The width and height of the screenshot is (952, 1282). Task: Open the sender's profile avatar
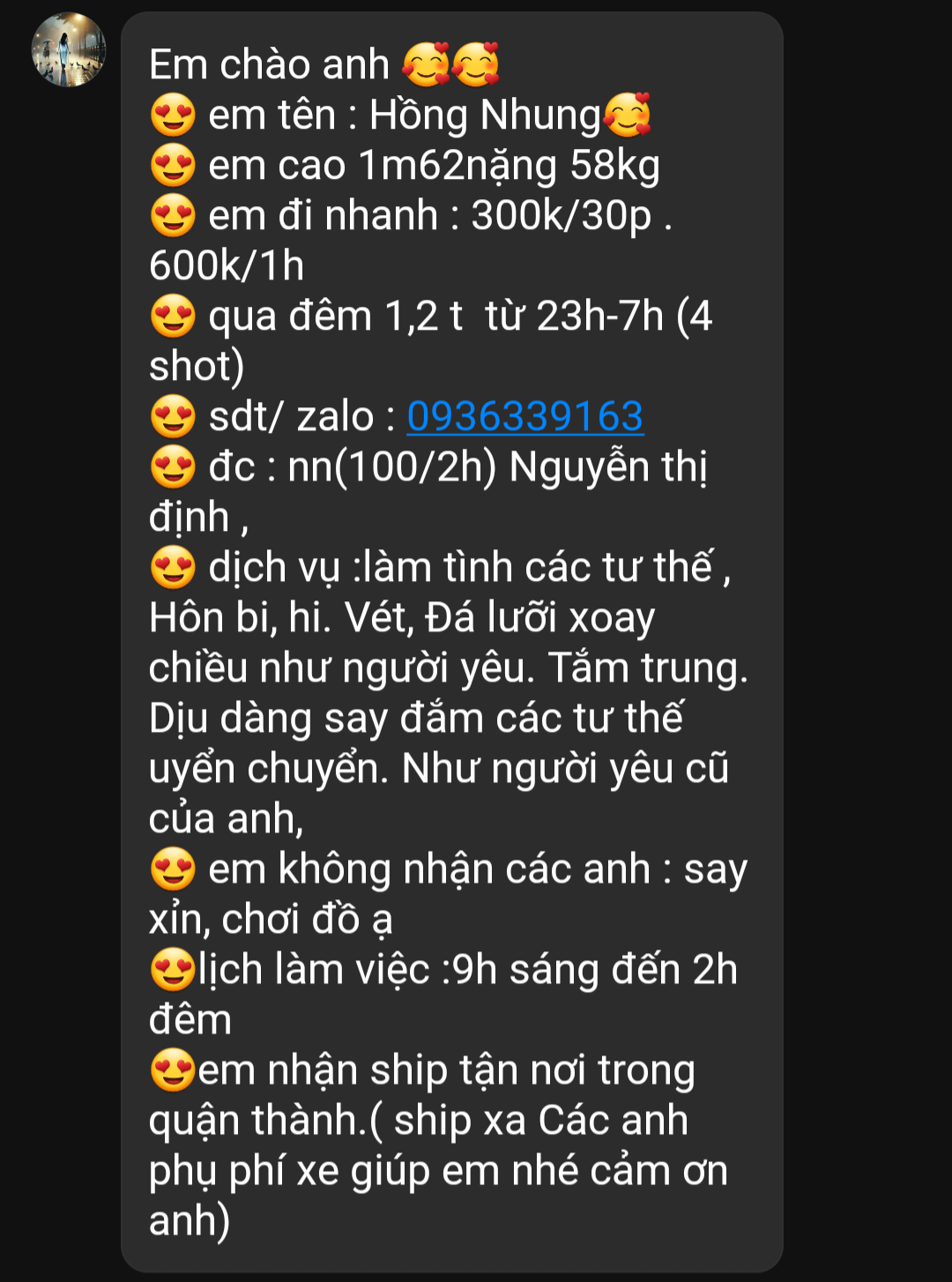[x=69, y=49]
